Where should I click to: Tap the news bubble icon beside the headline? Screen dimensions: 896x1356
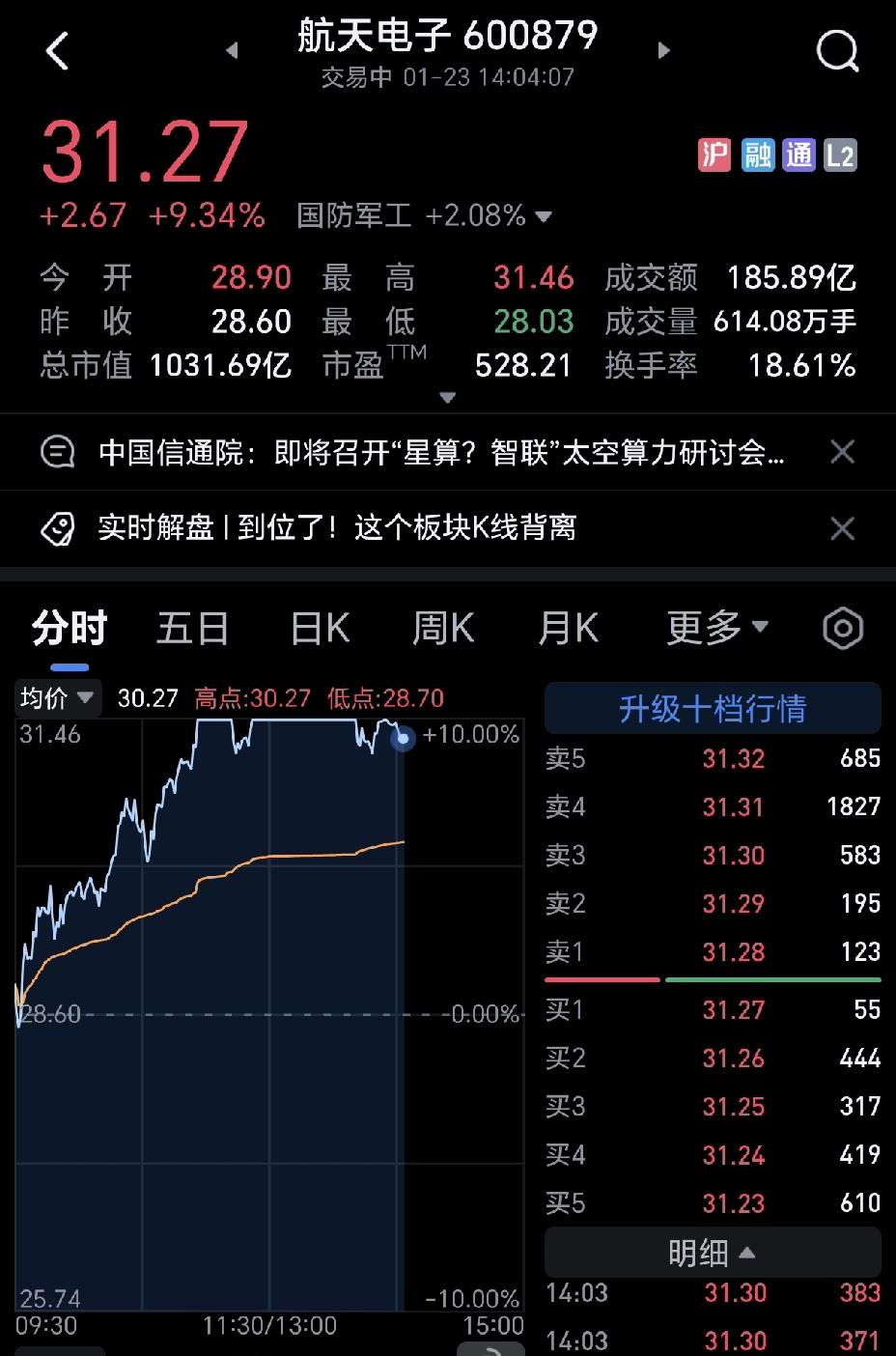57,452
